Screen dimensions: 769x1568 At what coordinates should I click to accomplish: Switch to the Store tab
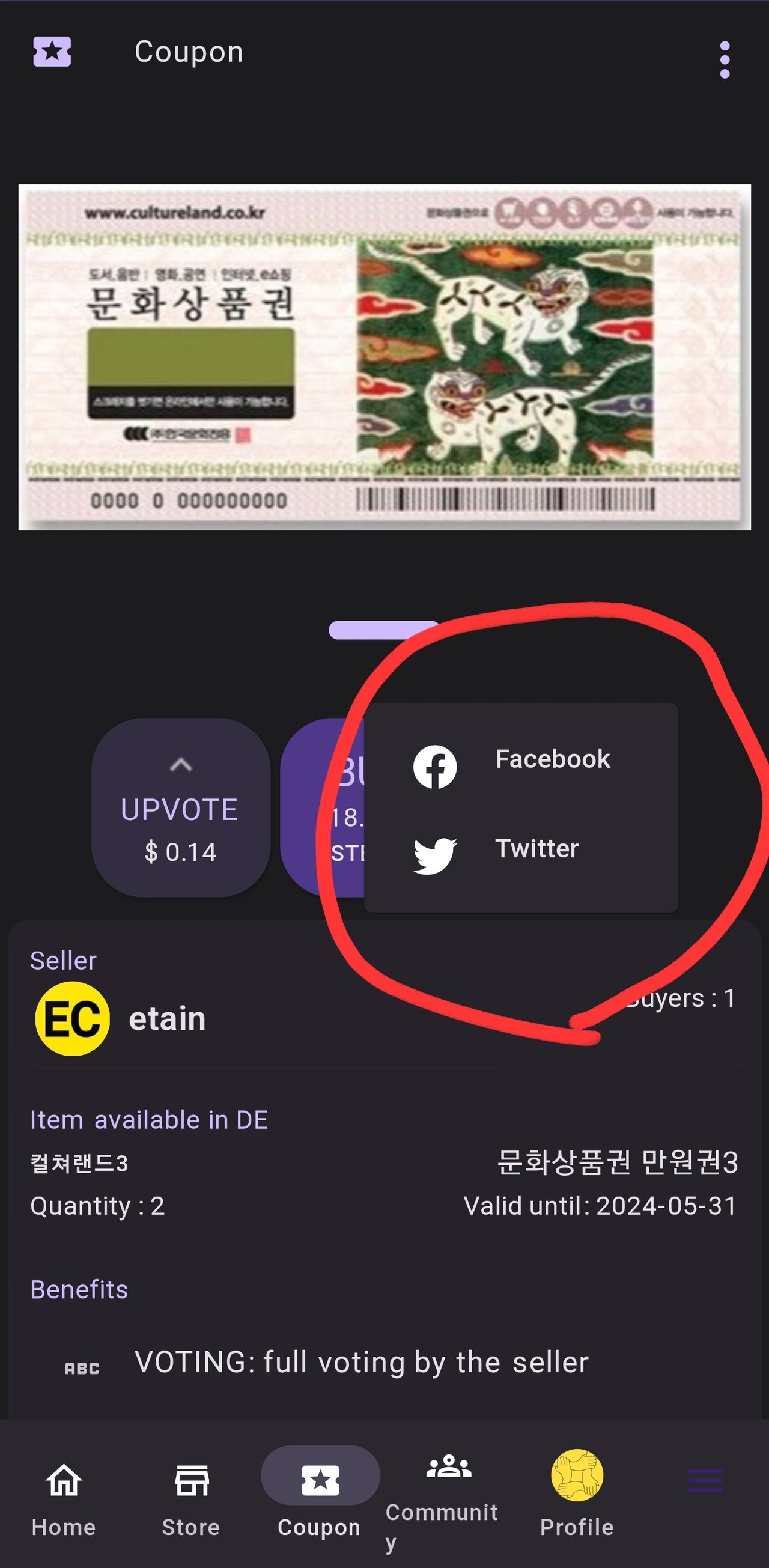click(x=191, y=1498)
